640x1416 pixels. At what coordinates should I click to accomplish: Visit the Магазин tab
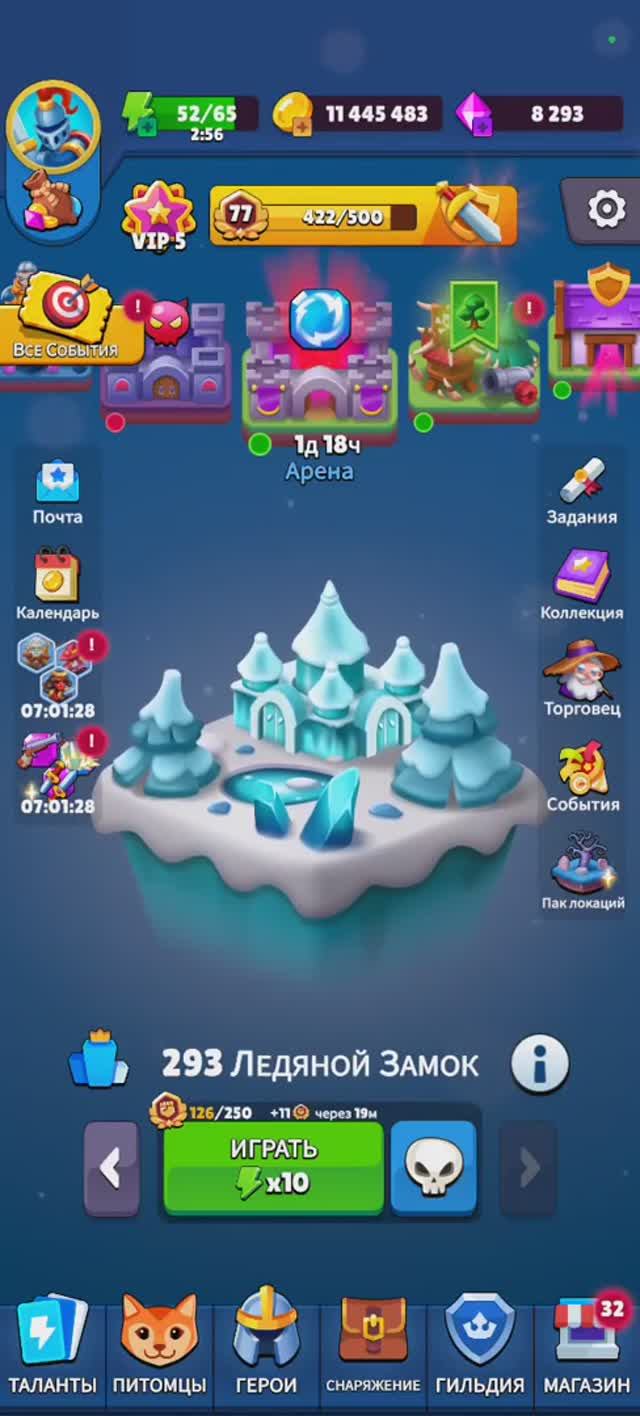[587, 1346]
